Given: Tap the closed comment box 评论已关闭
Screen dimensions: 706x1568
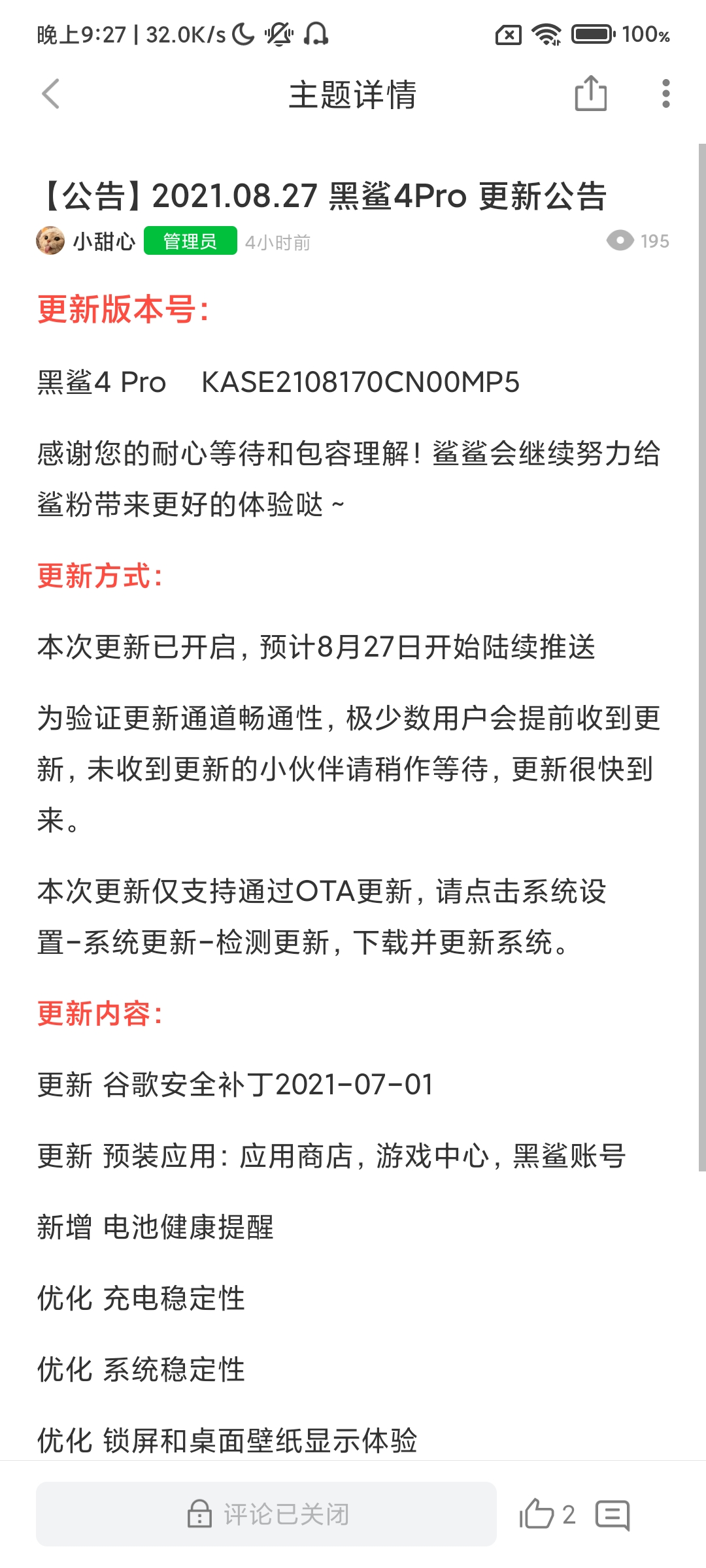Looking at the screenshot, I should [x=266, y=1514].
